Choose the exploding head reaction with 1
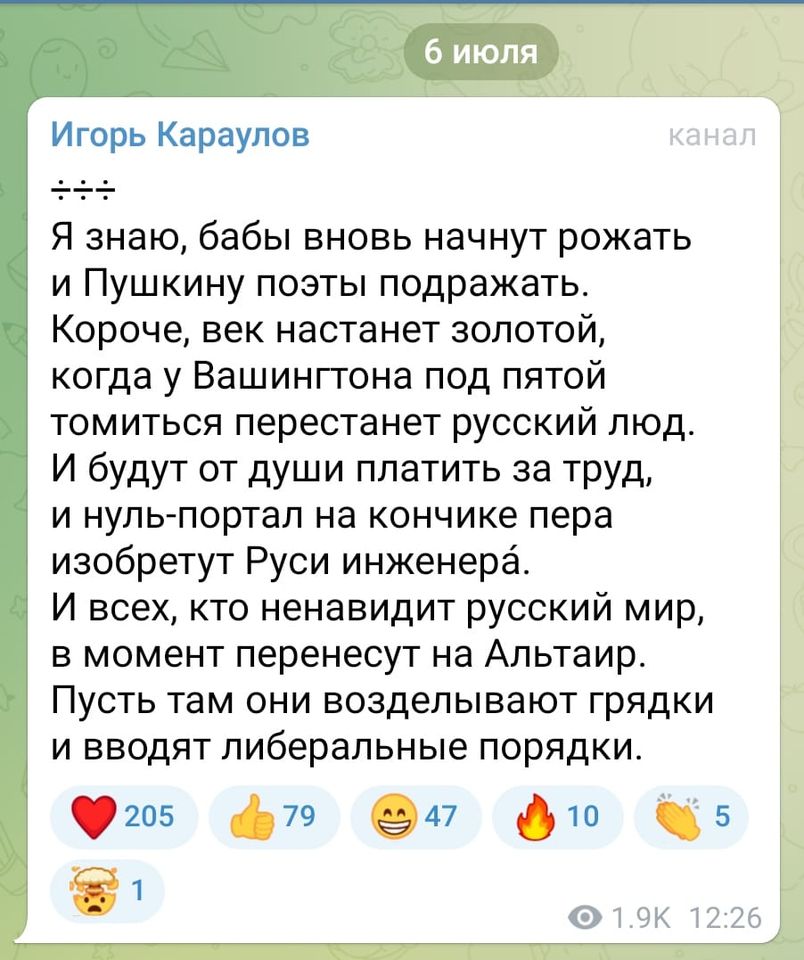 [x=107, y=889]
